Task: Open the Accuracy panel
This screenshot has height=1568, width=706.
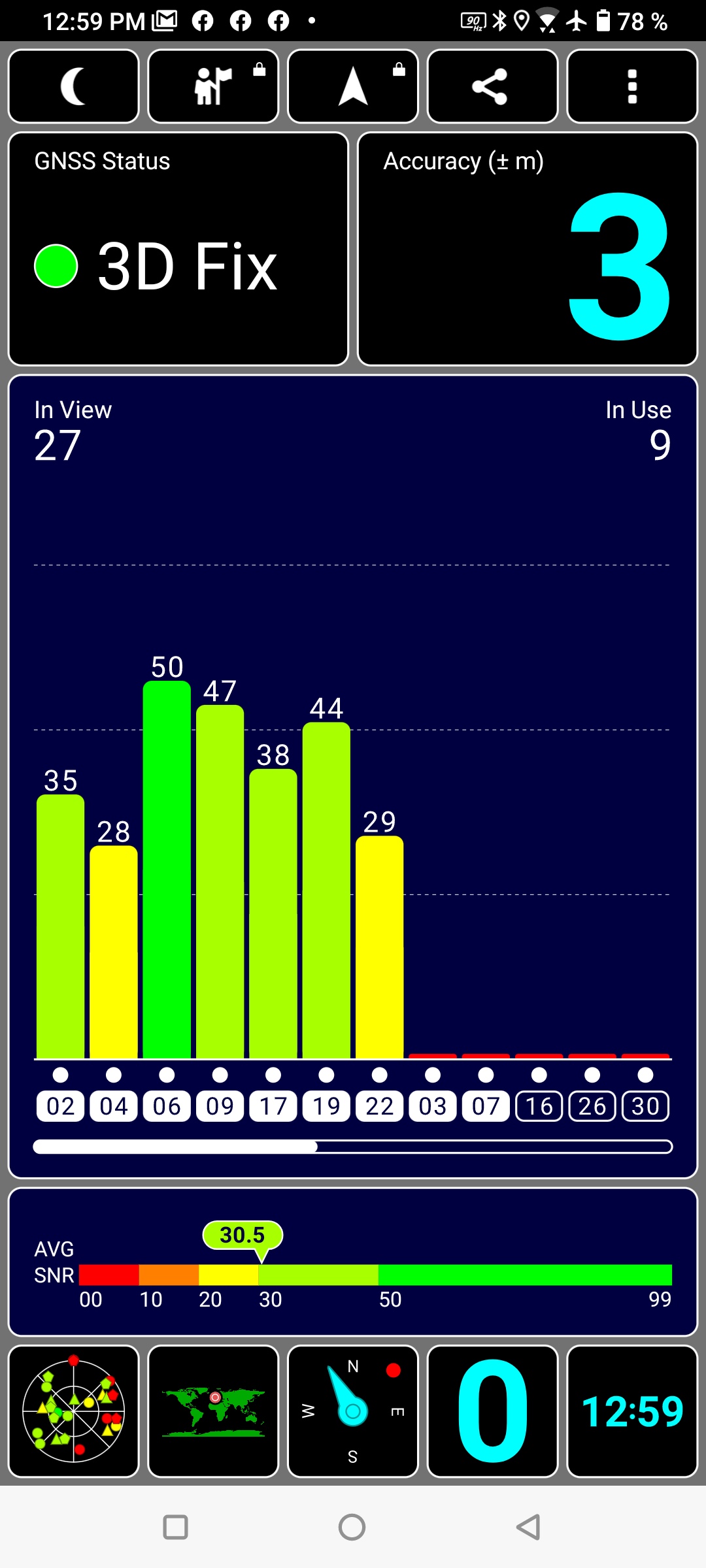Action: (528, 249)
